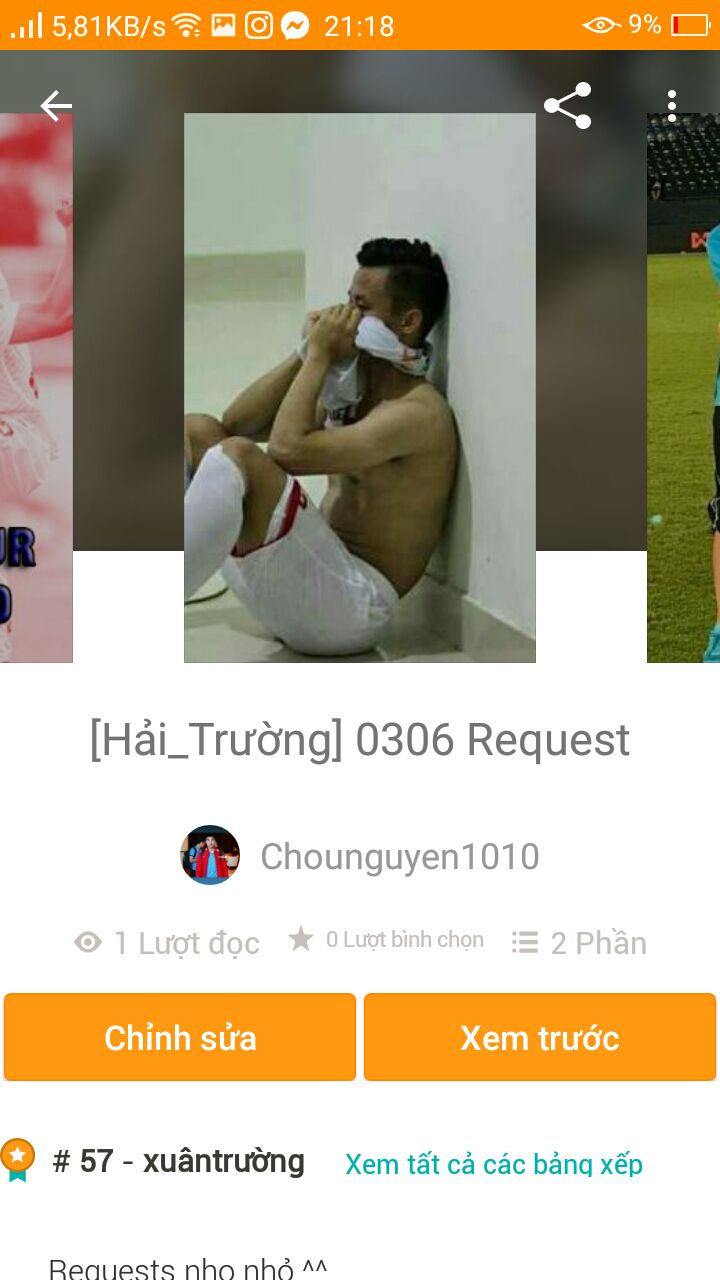Viewport: 720px width, 1280px height.
Task: Open the # 57 xuântrường ranking tag
Action: 178,1162
